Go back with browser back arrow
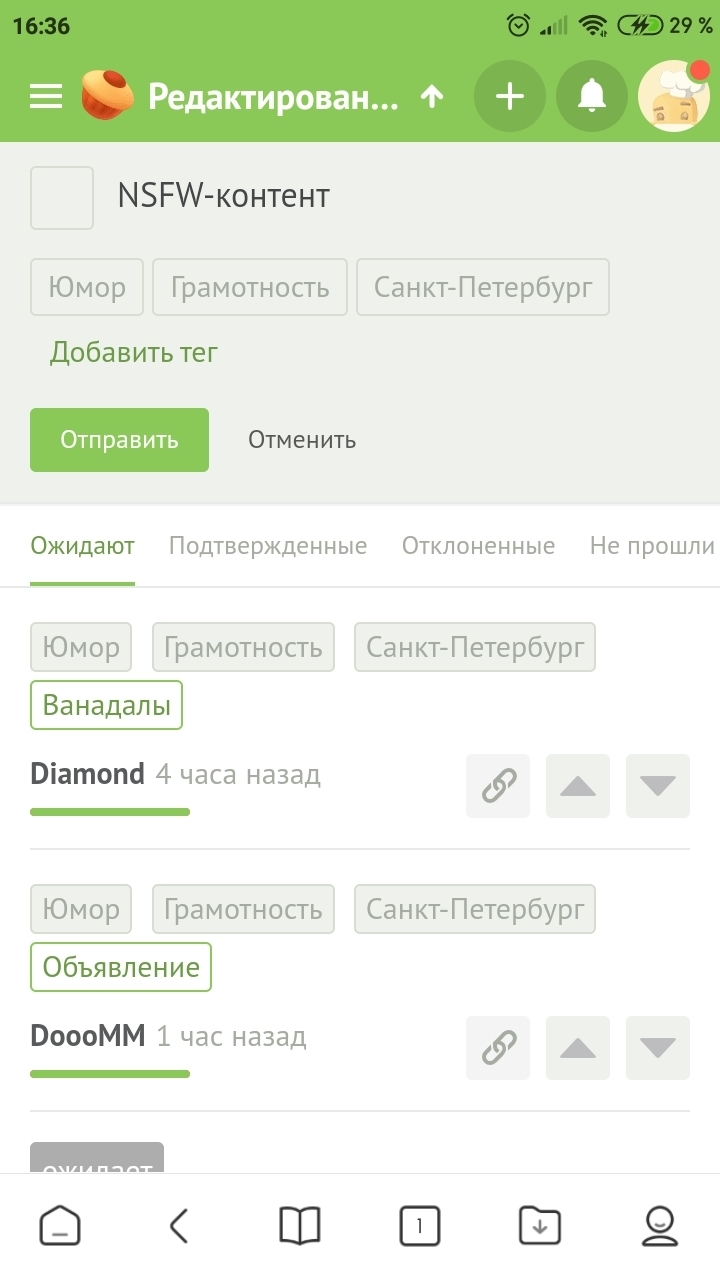This screenshot has width=720, height=1280. coord(179,1225)
